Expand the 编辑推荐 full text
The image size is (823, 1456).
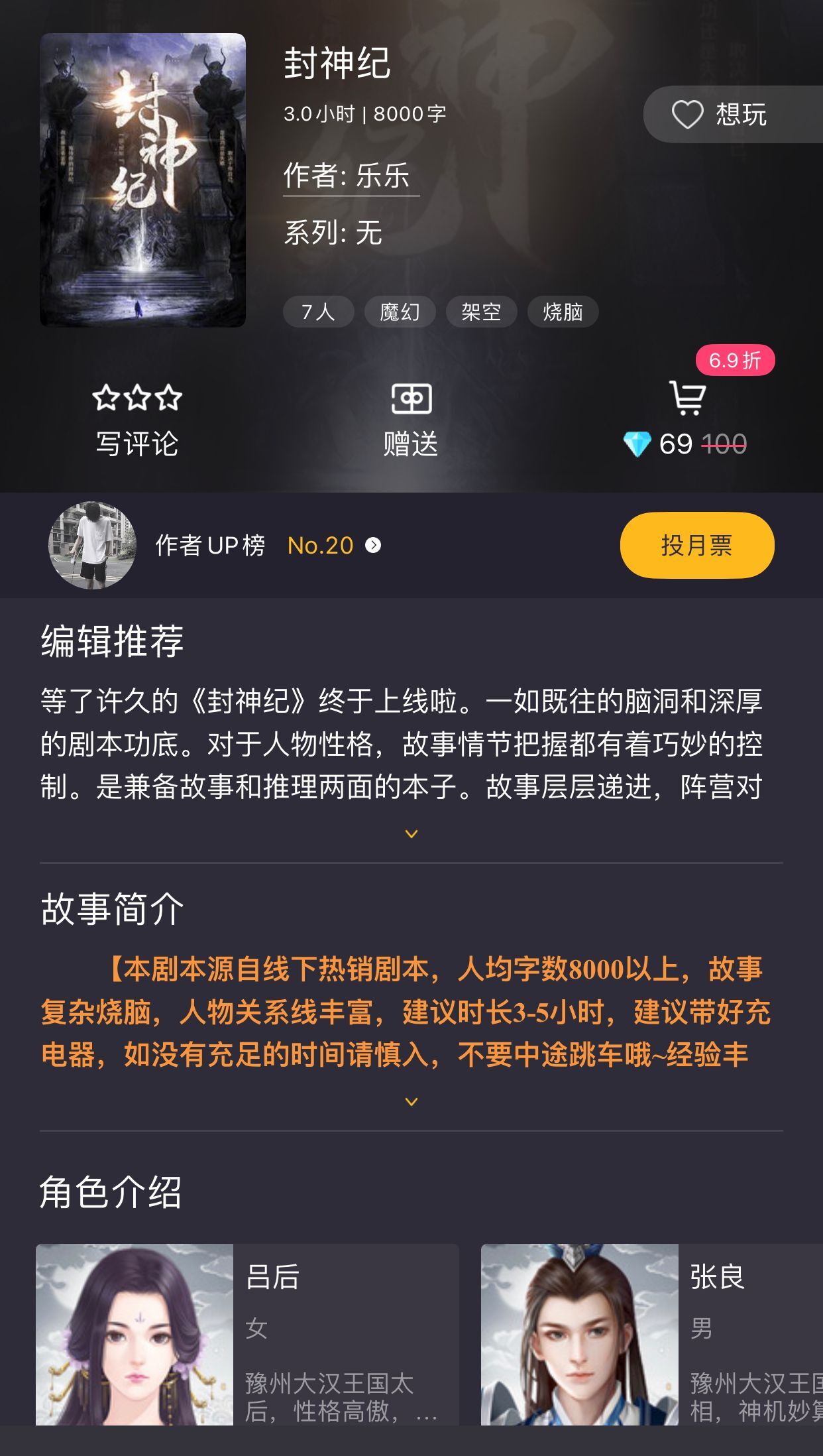click(411, 834)
